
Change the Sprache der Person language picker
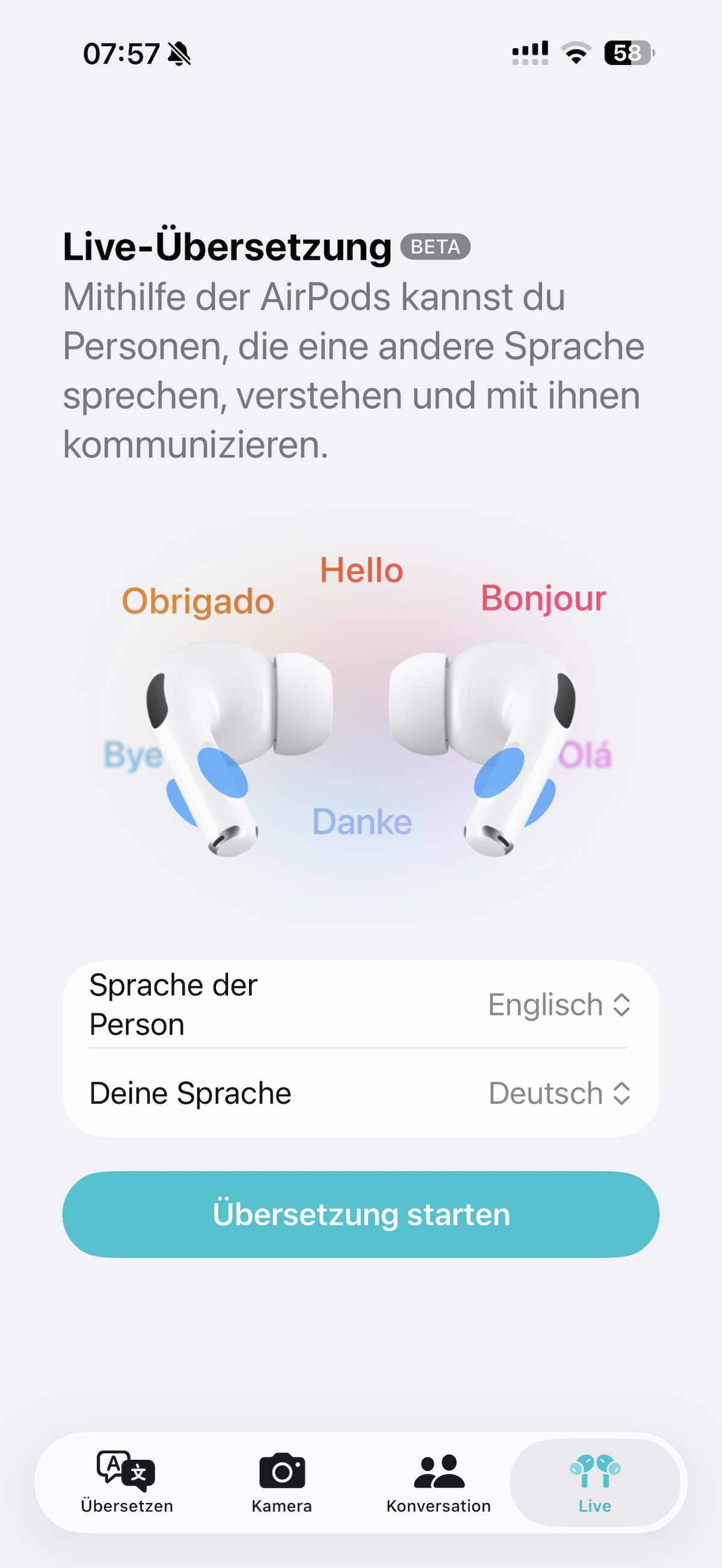coord(558,1004)
